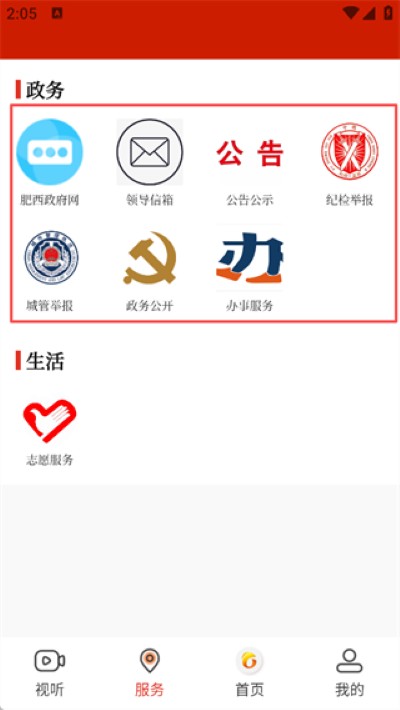Image resolution: width=400 pixels, height=710 pixels.
Task: Open the 领导信箱 mailbox
Action: tap(149, 162)
